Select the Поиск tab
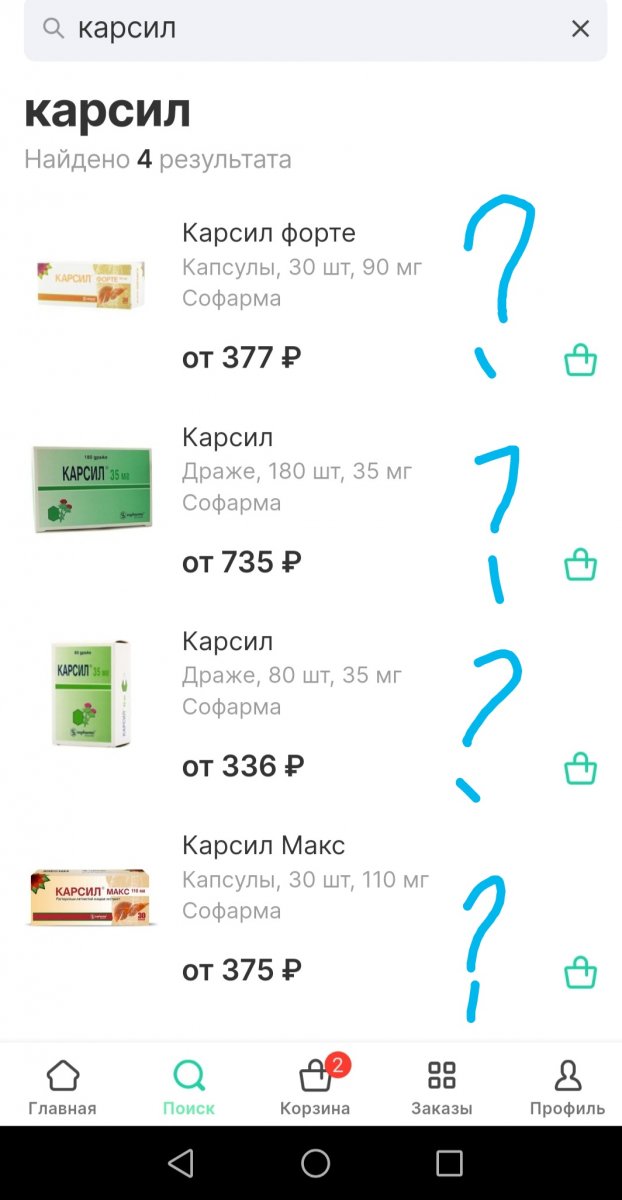Screen dimensions: 622x1200 [x=189, y=1088]
